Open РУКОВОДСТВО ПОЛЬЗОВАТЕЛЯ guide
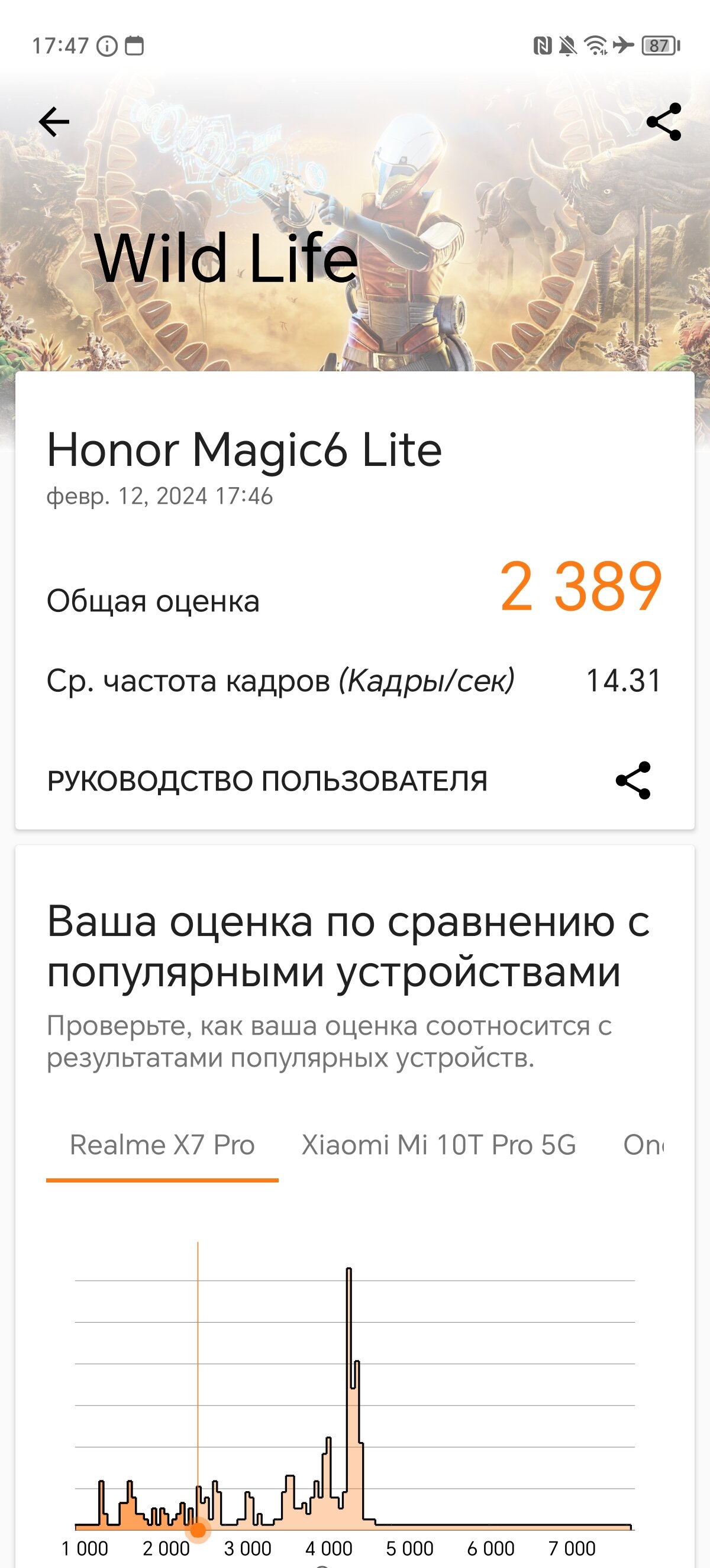 (x=267, y=780)
